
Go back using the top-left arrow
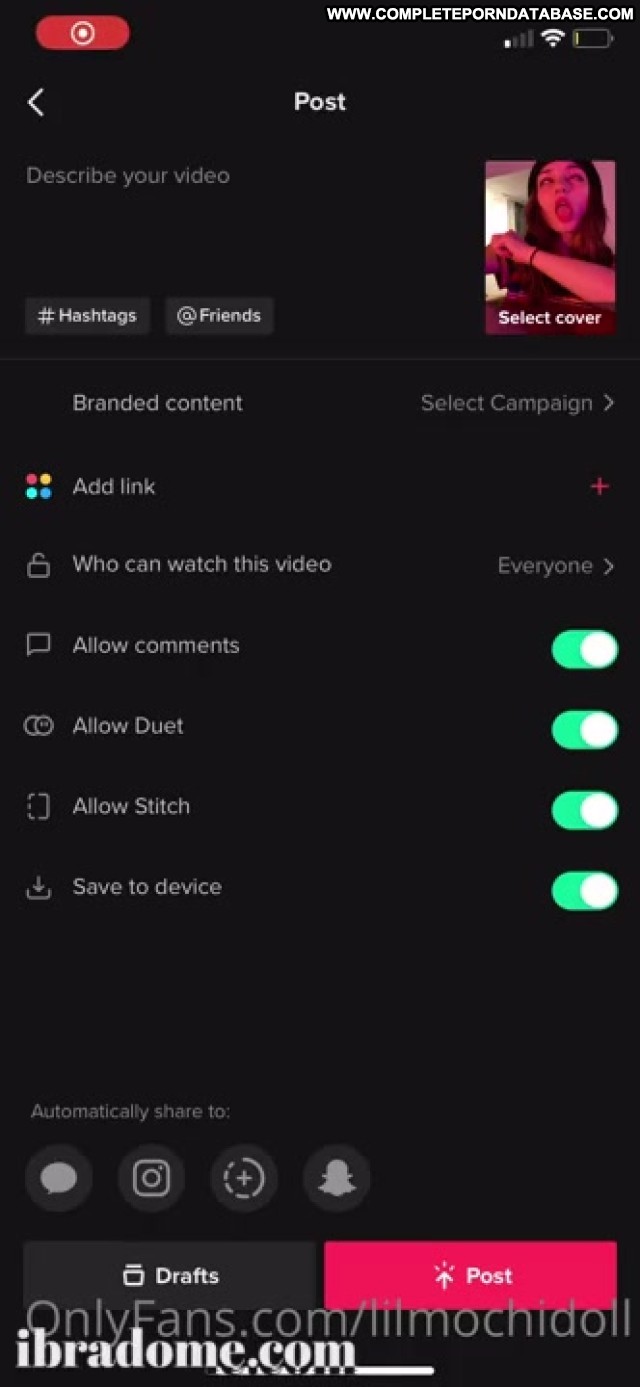click(36, 102)
